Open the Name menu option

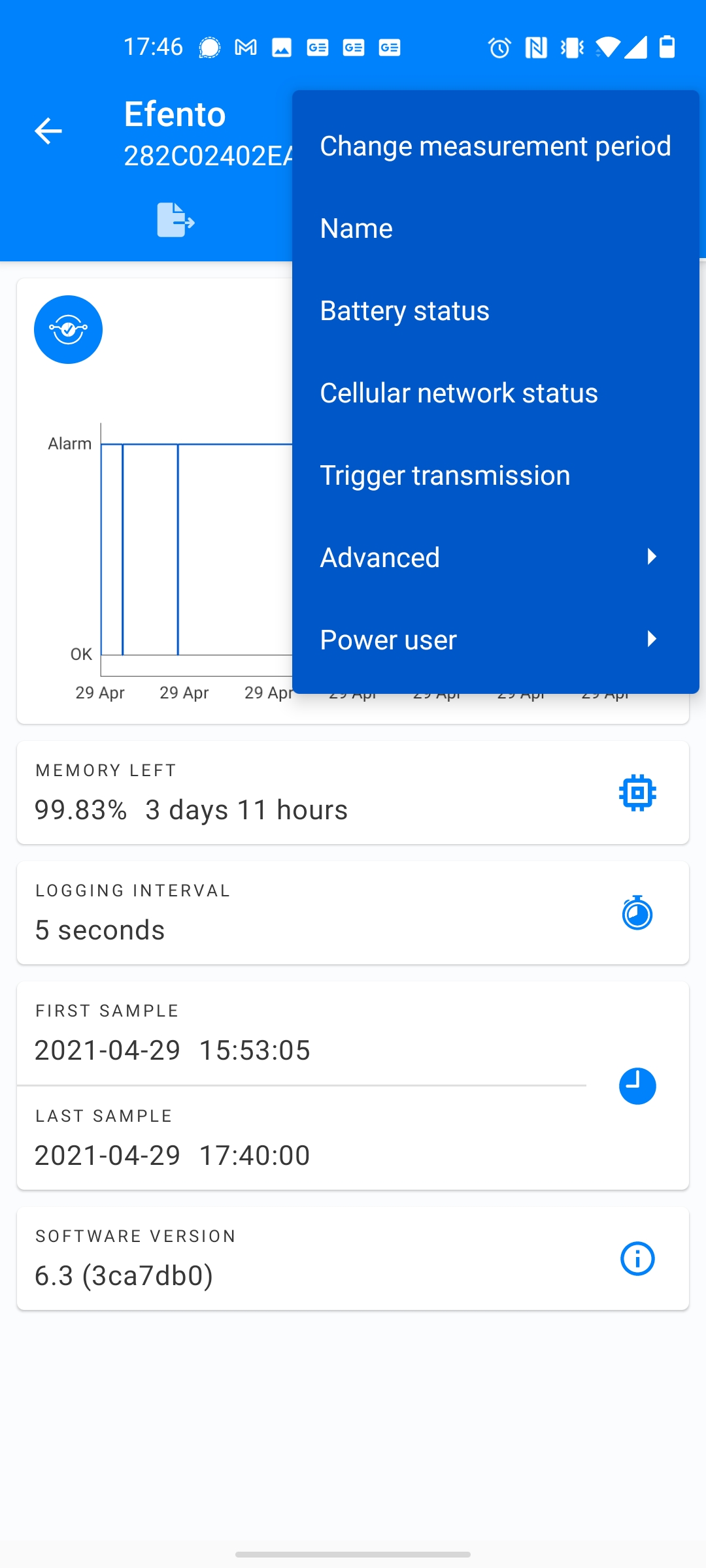(x=495, y=228)
